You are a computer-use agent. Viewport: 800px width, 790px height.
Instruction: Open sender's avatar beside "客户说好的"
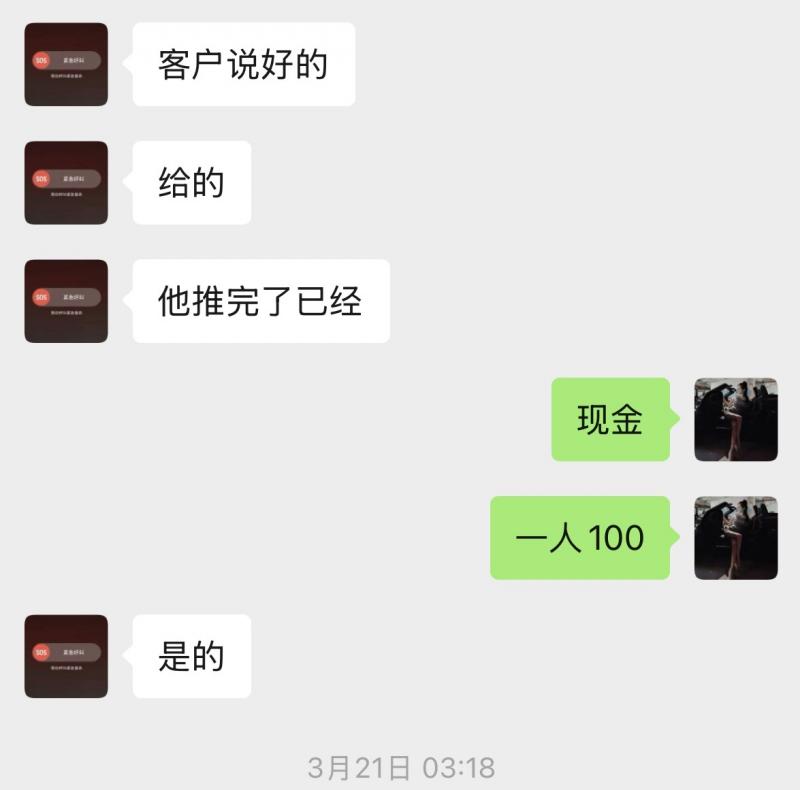(66, 64)
